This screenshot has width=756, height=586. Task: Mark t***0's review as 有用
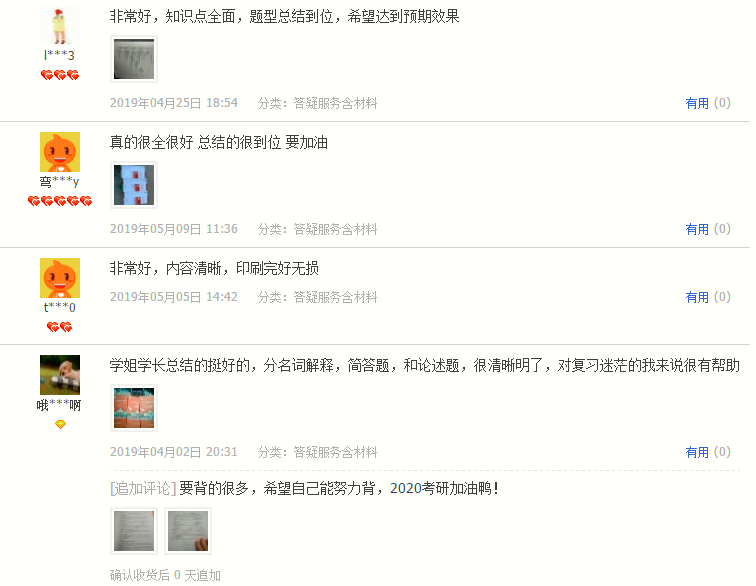coord(697,297)
